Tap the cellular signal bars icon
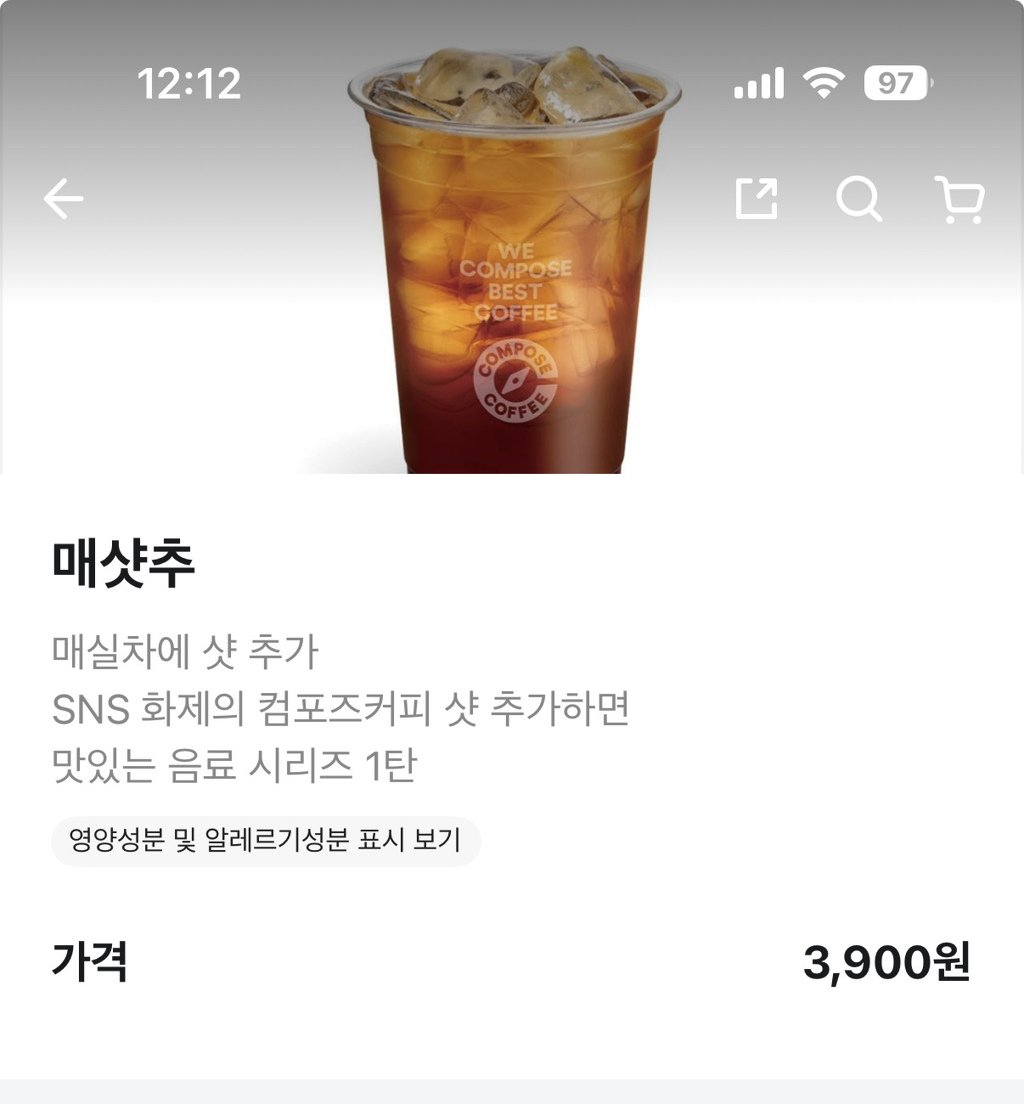 pyautogui.click(x=758, y=84)
